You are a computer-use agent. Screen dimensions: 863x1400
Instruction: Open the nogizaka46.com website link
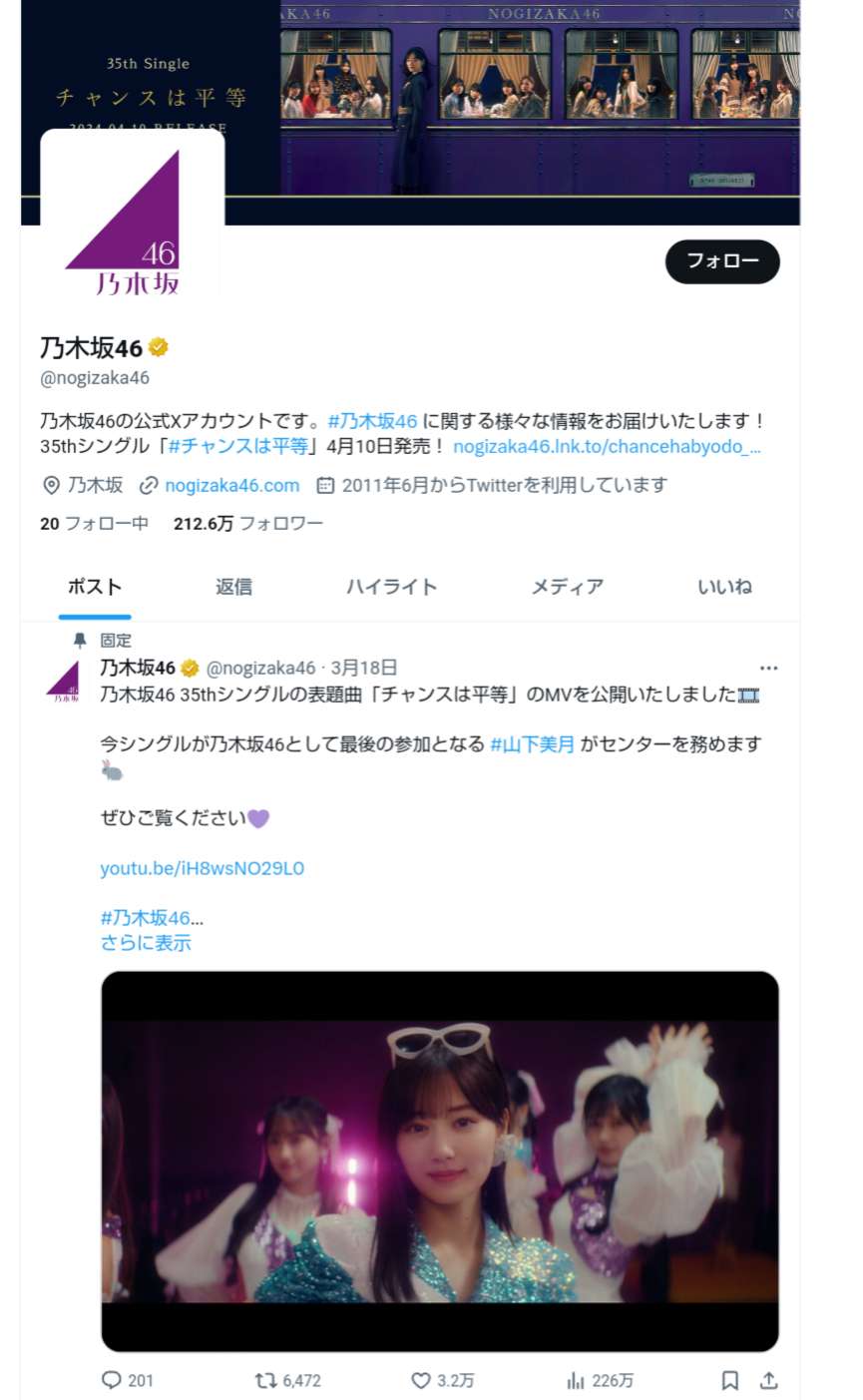[231, 485]
